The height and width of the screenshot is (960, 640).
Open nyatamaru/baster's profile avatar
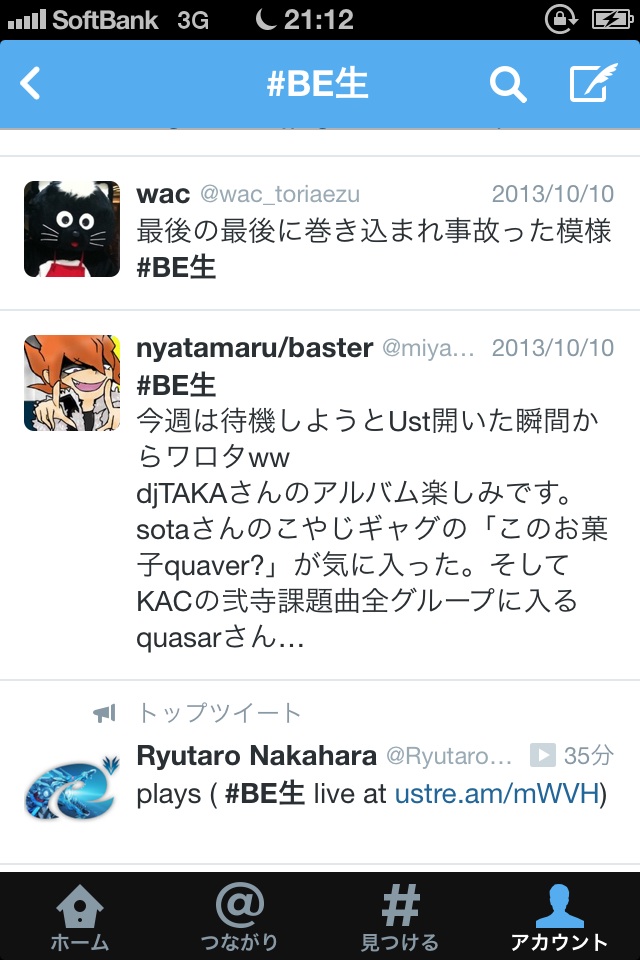72,383
